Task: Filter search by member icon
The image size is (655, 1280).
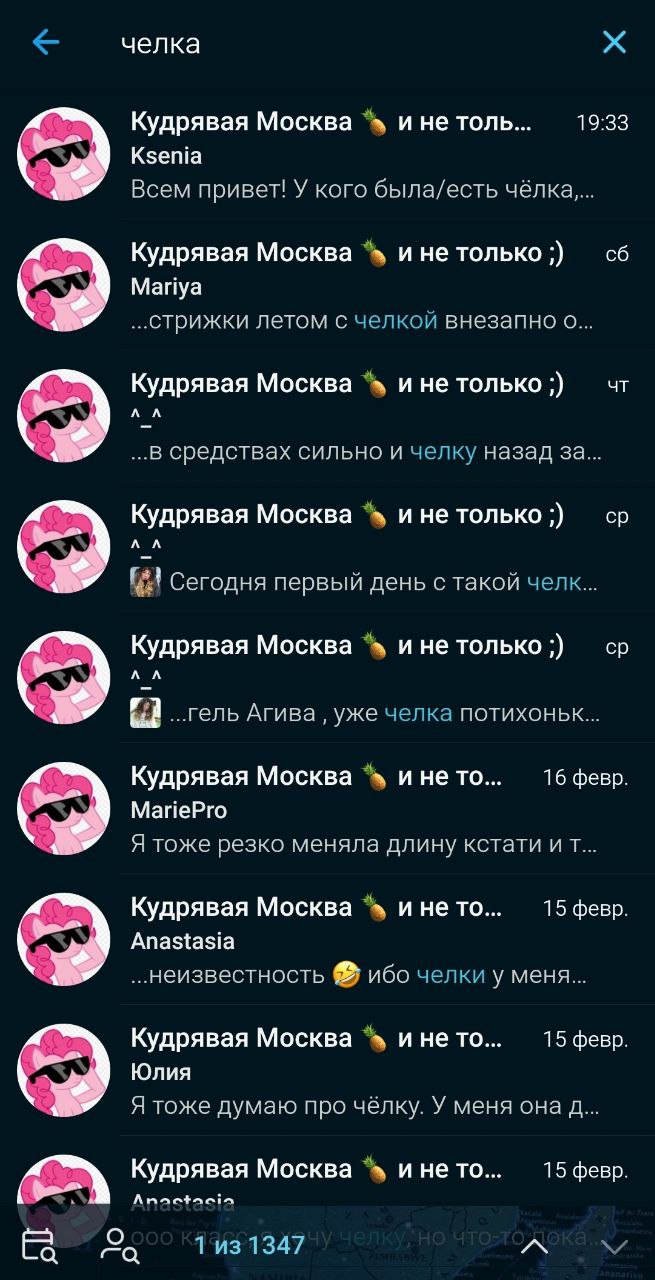Action: point(120,1246)
